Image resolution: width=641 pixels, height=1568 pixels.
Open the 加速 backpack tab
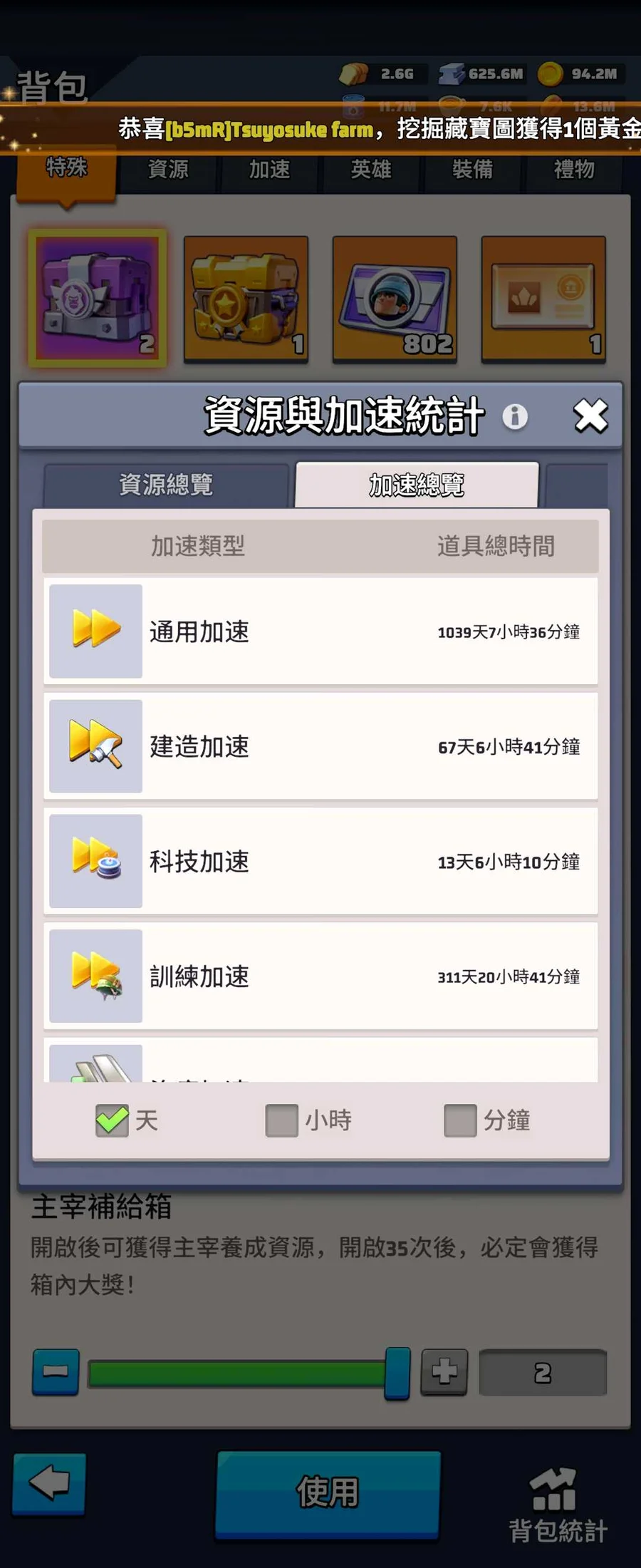(x=269, y=170)
